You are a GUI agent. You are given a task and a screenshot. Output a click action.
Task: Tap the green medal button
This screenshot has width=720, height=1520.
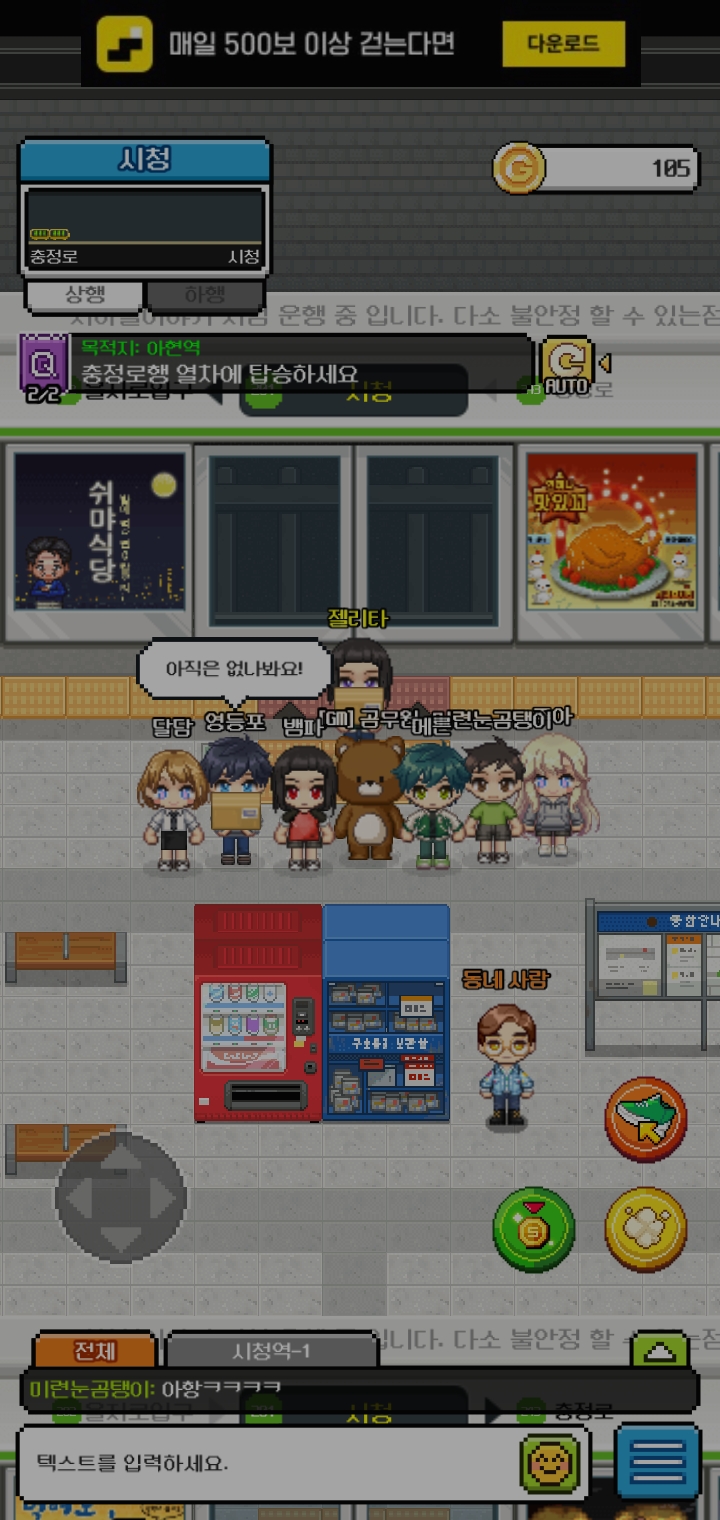[534, 1229]
